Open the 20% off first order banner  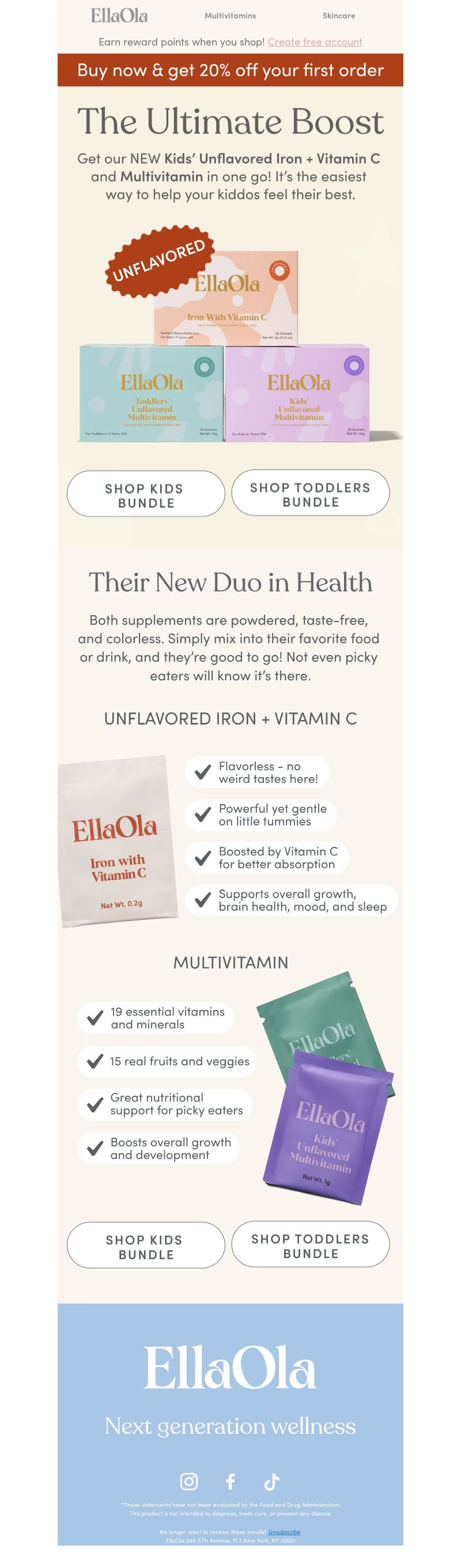[230, 70]
